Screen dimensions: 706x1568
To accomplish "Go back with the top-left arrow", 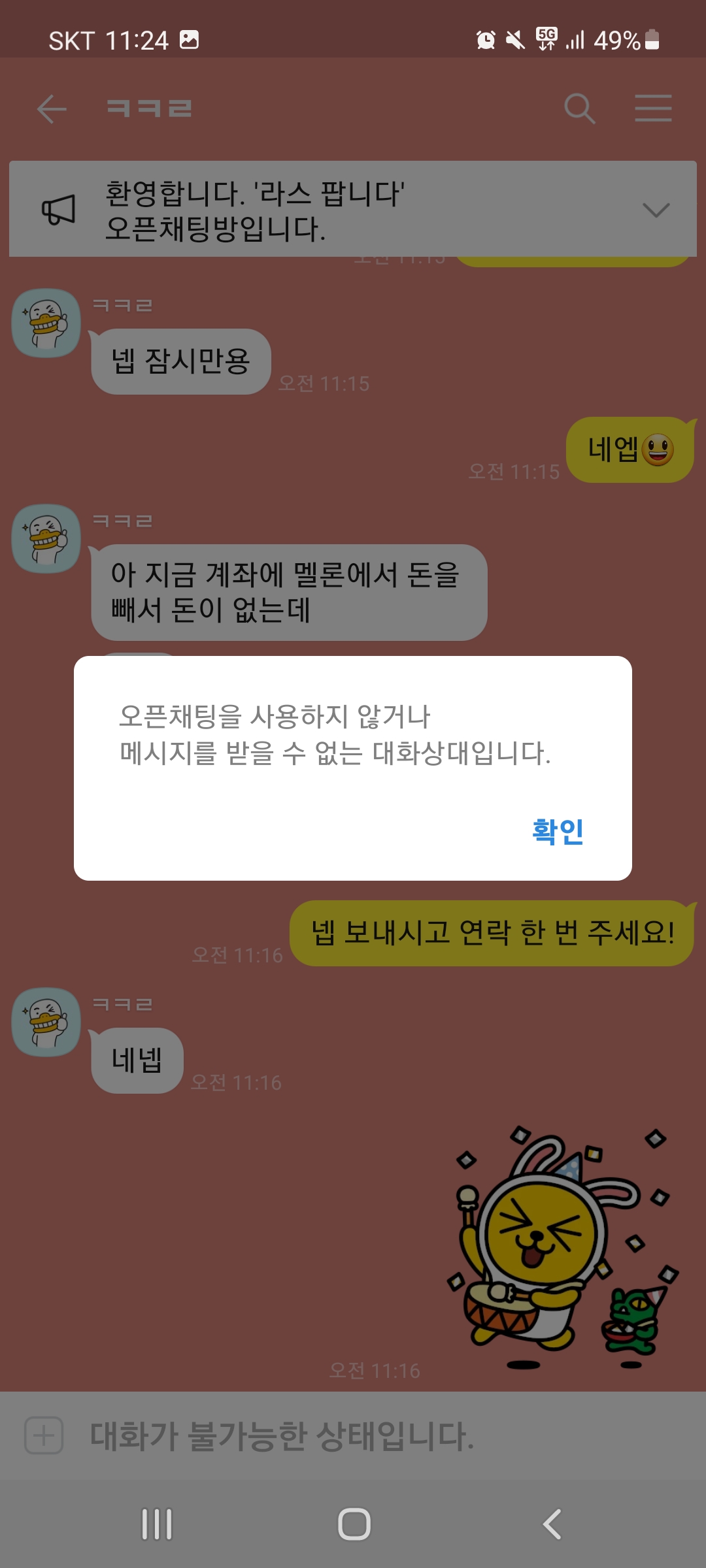I will (52, 109).
